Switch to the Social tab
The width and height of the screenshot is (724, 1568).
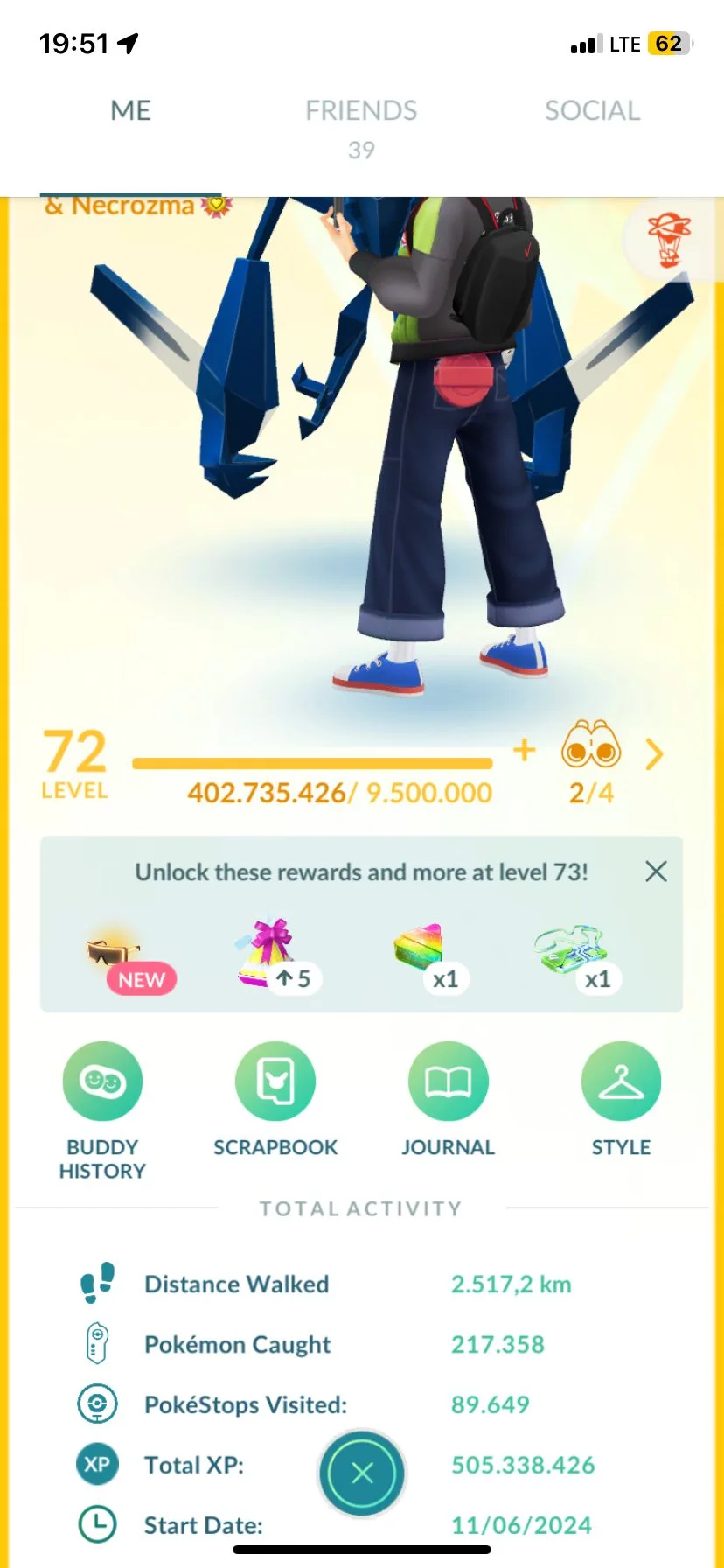(592, 111)
